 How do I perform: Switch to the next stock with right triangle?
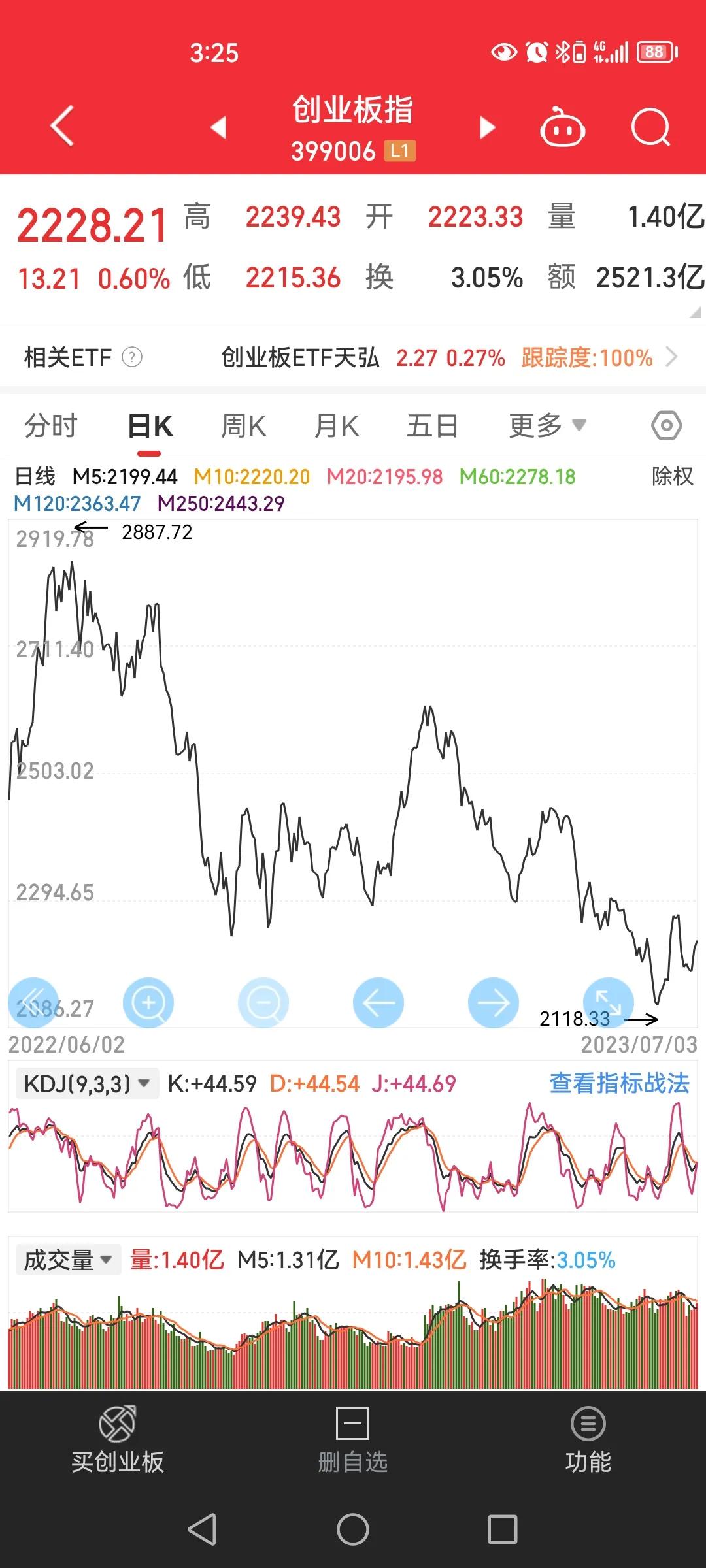click(487, 127)
